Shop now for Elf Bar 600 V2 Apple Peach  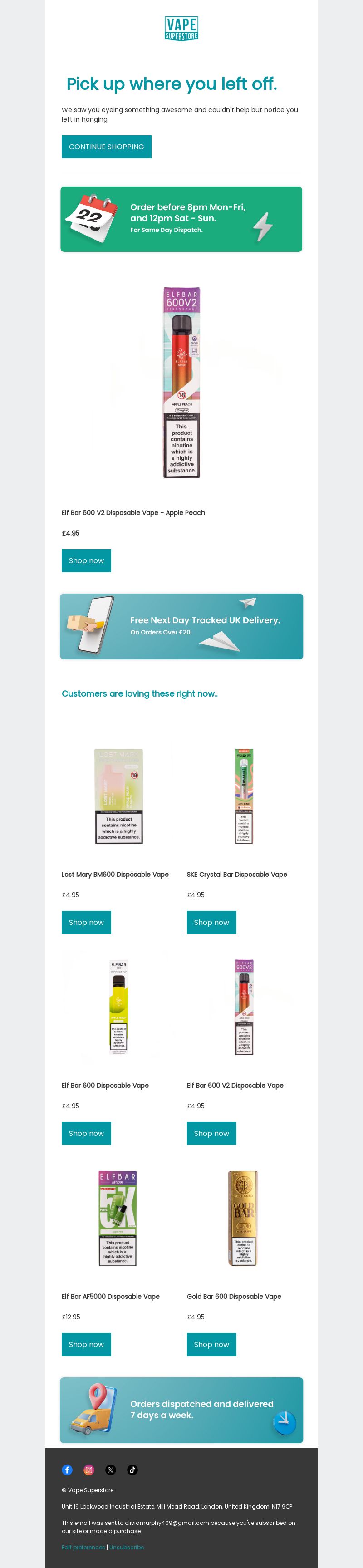(86, 560)
